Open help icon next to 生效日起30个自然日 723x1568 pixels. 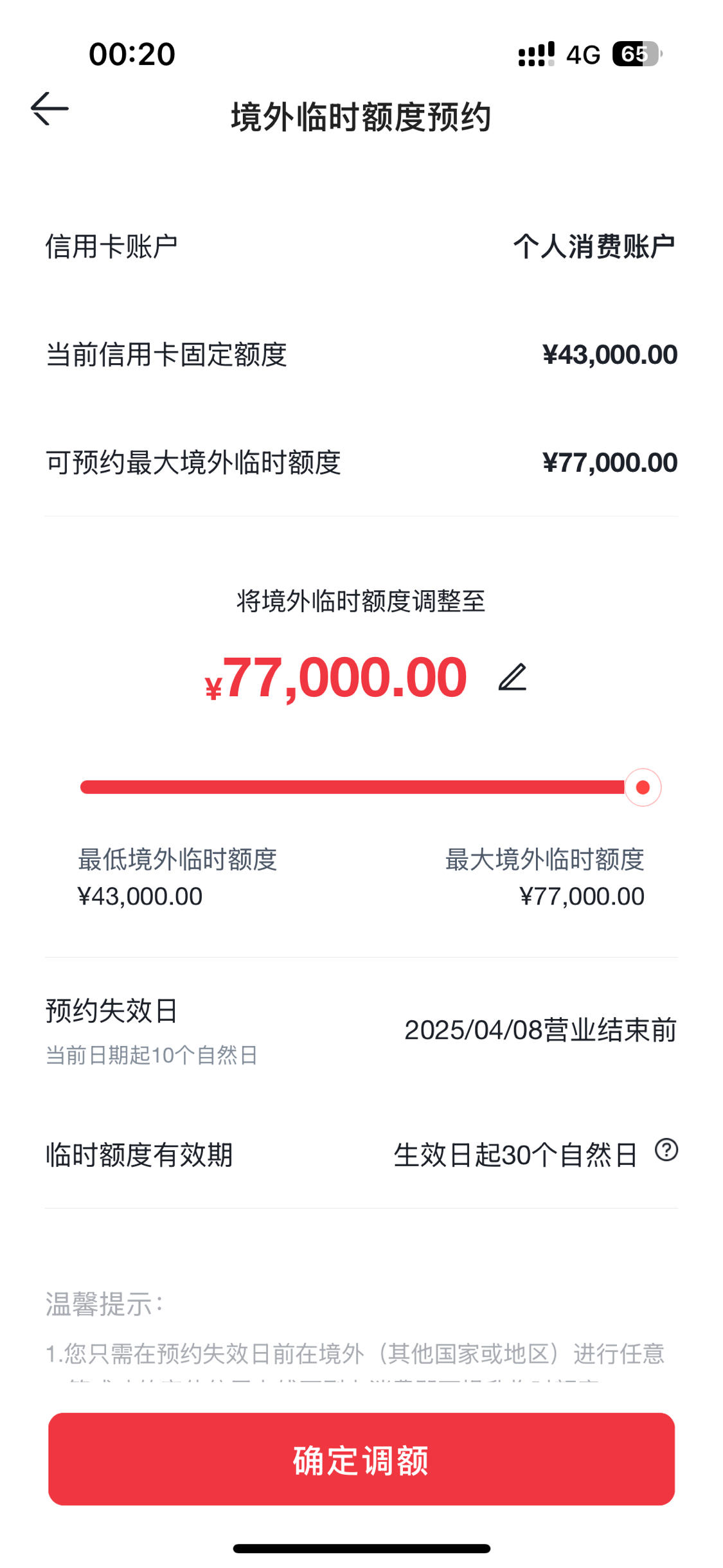(x=666, y=1149)
